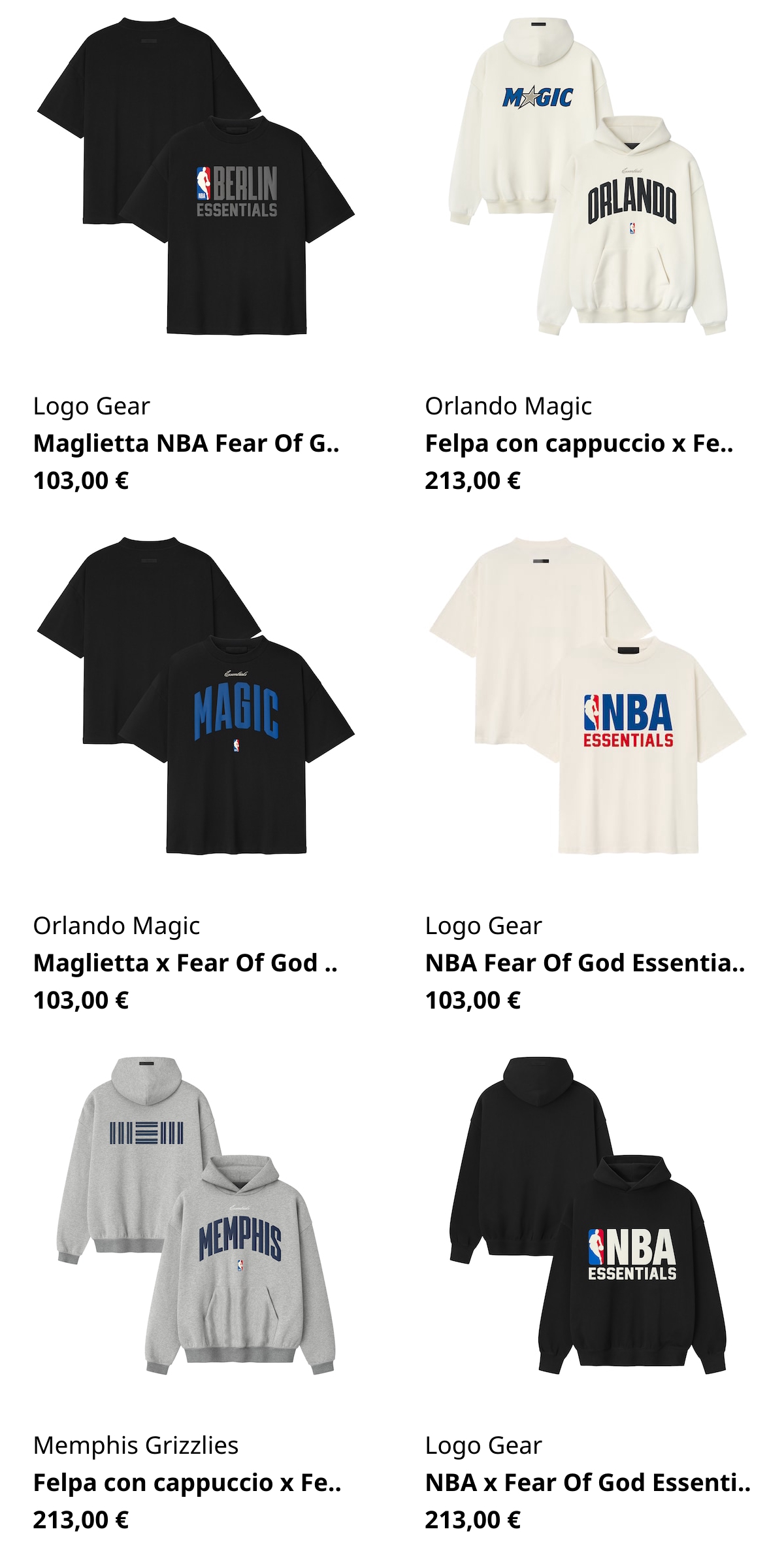Screen dimensions: 784x1559
Task: Open Logo Gear category above NBA Essentials t-shirt
Action: coord(483,924)
